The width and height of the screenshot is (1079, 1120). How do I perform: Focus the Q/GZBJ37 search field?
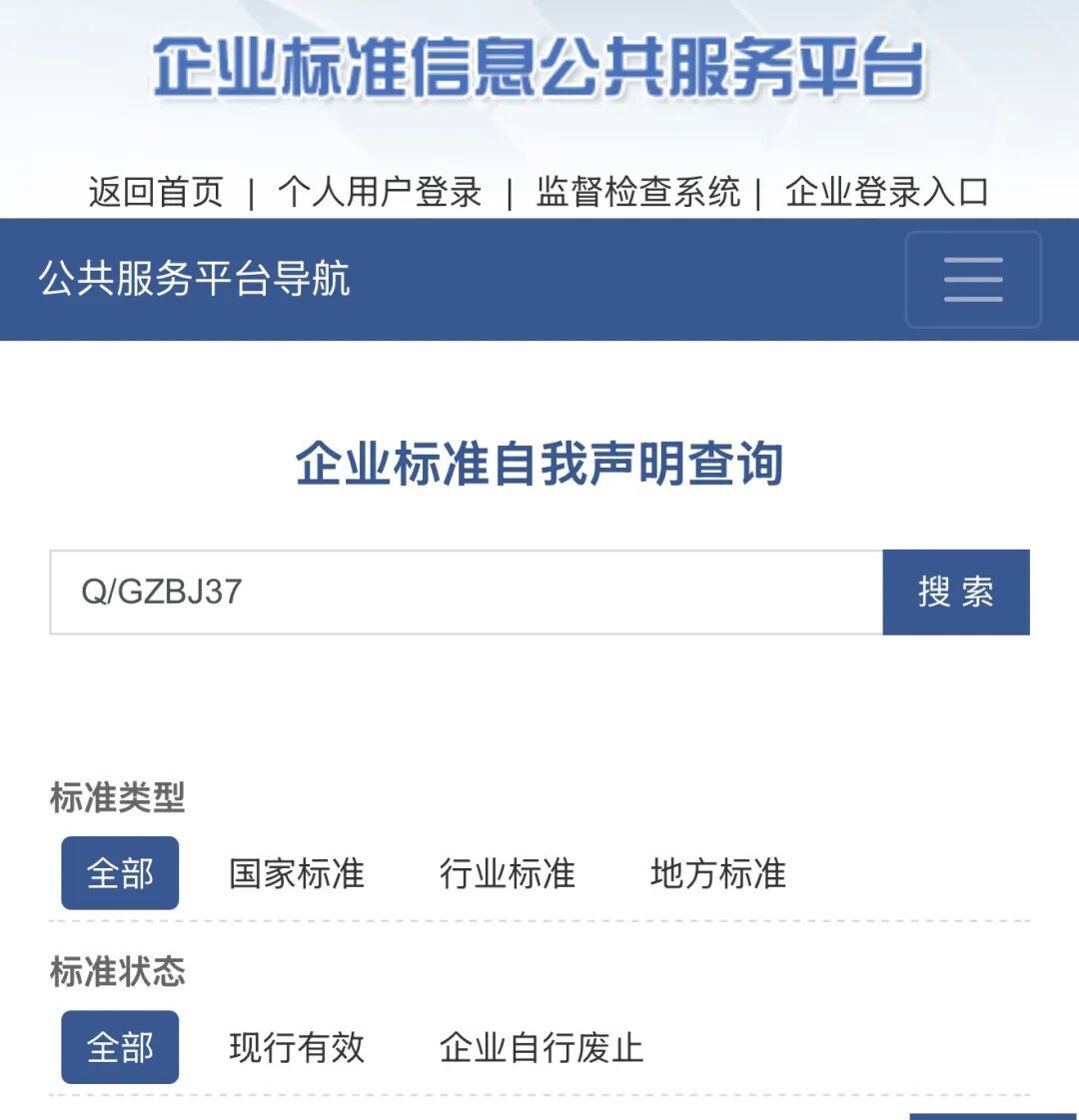pos(466,591)
